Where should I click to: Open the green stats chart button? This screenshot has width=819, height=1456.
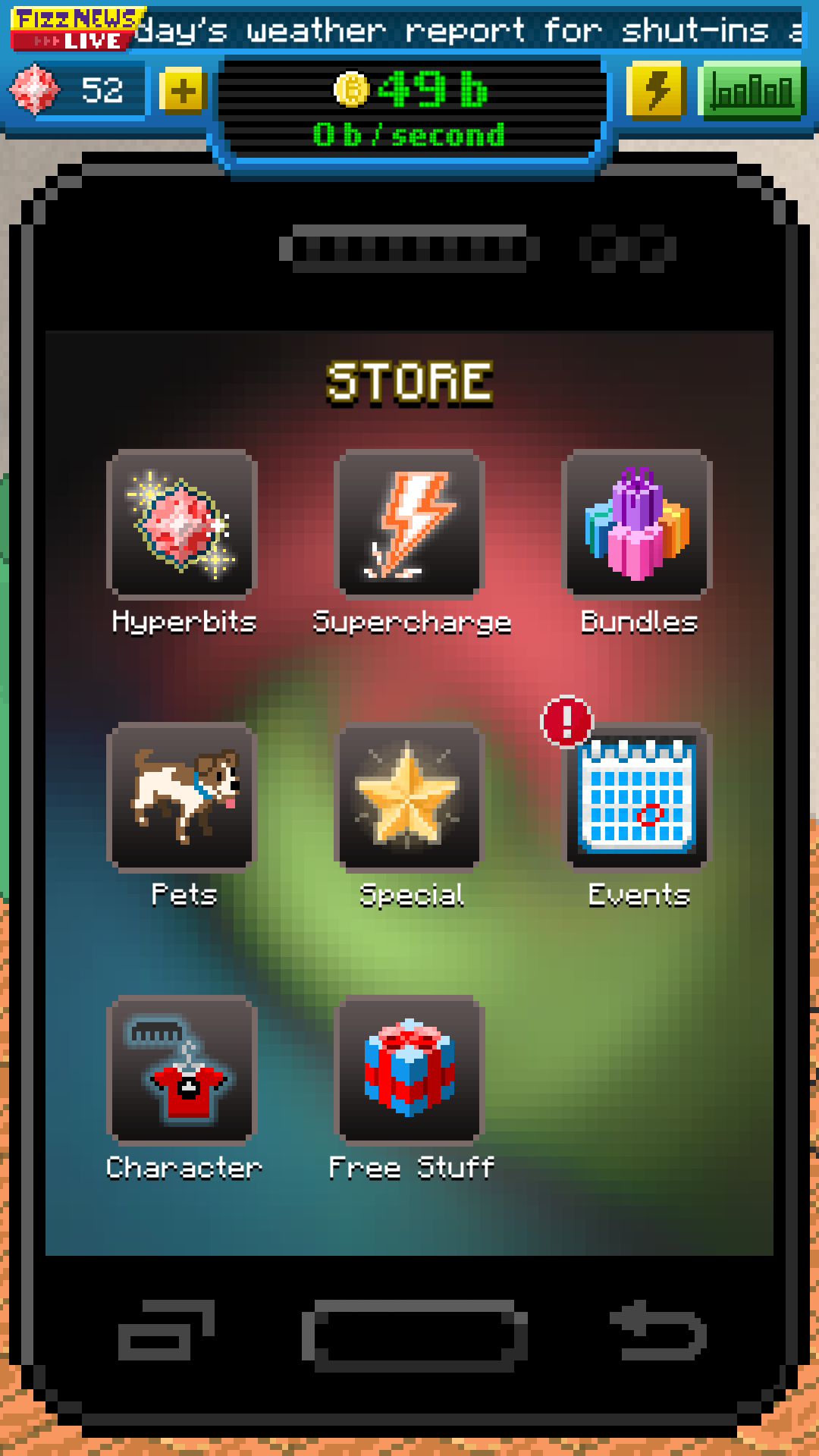pyautogui.click(x=752, y=91)
